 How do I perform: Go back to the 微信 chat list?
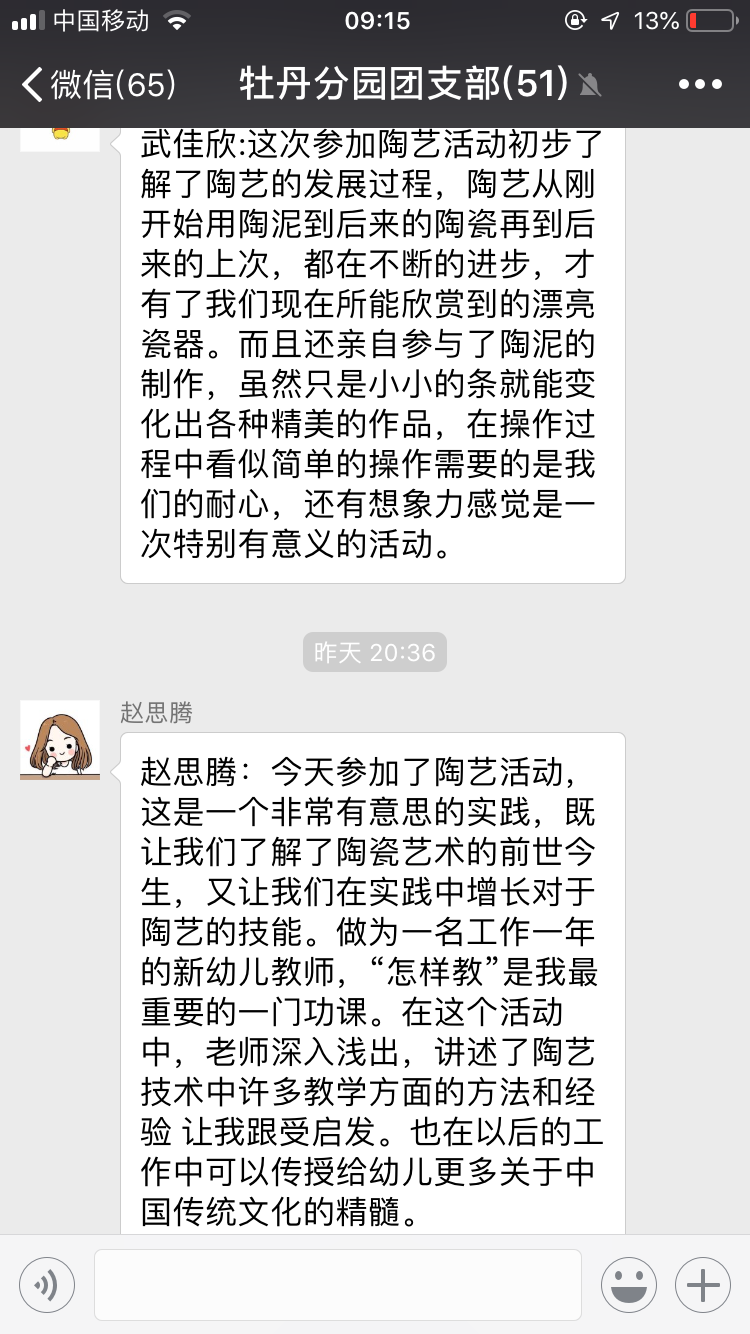(97, 85)
